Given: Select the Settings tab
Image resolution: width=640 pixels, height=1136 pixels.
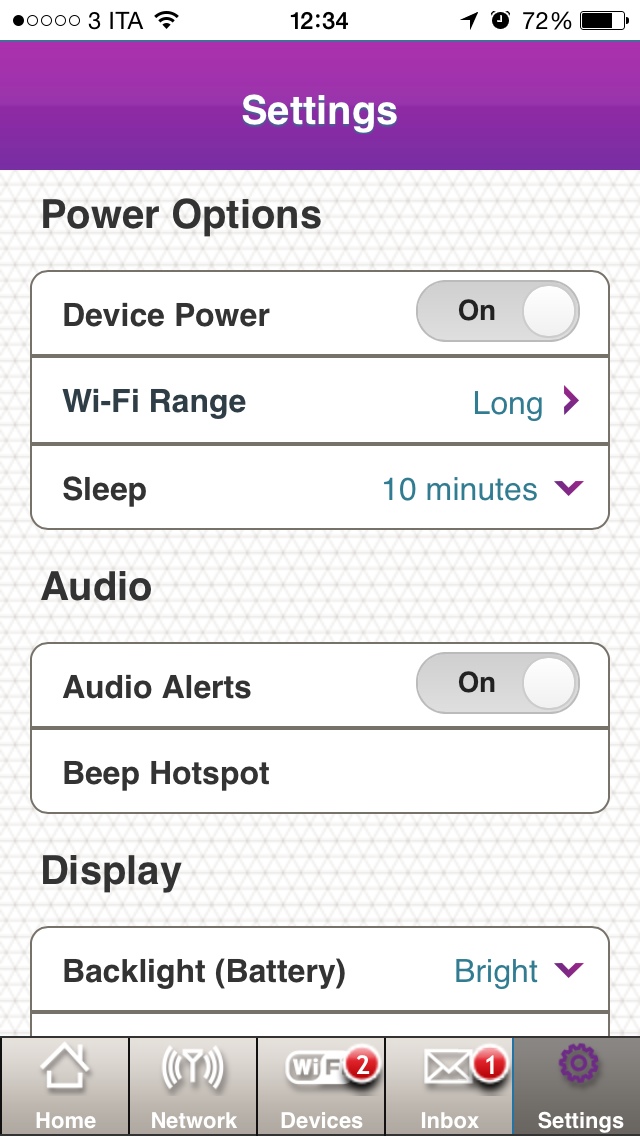Looking at the screenshot, I should tap(578, 1086).
